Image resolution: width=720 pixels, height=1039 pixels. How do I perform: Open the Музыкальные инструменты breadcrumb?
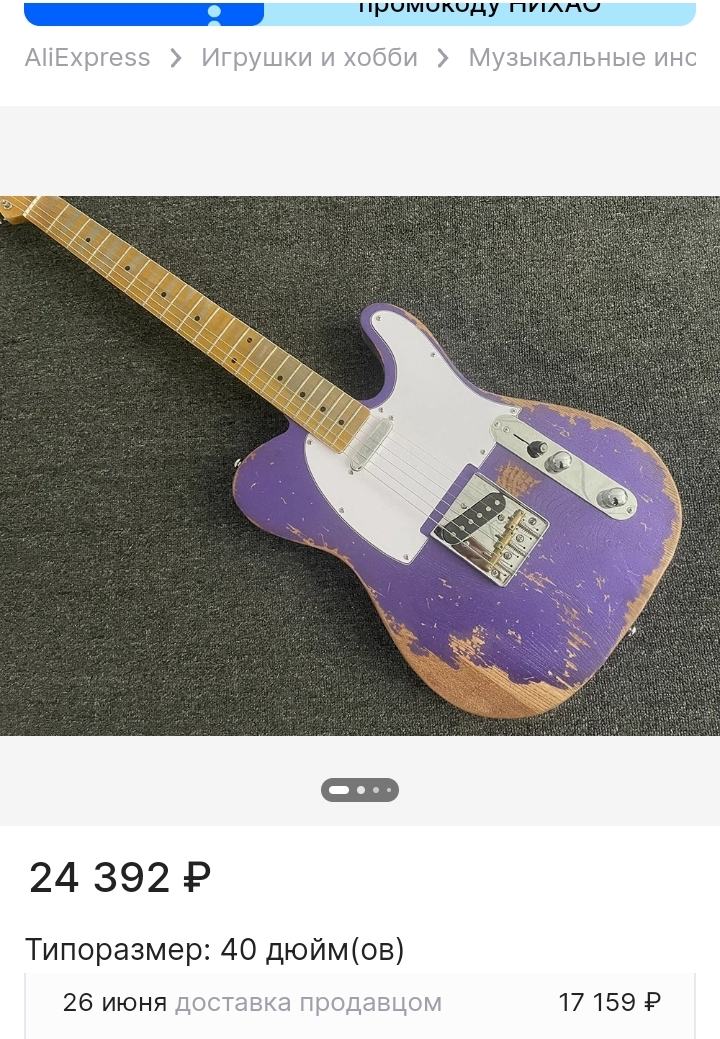[x=582, y=58]
